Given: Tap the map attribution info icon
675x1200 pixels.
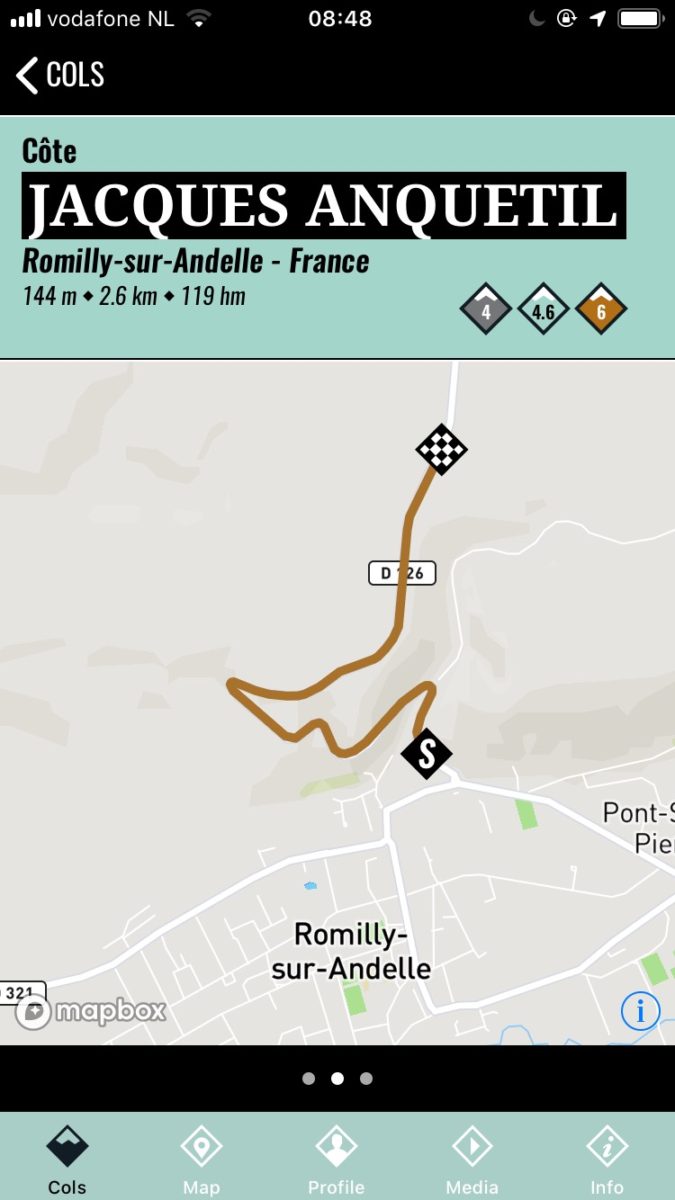Looking at the screenshot, I should click(x=640, y=1012).
